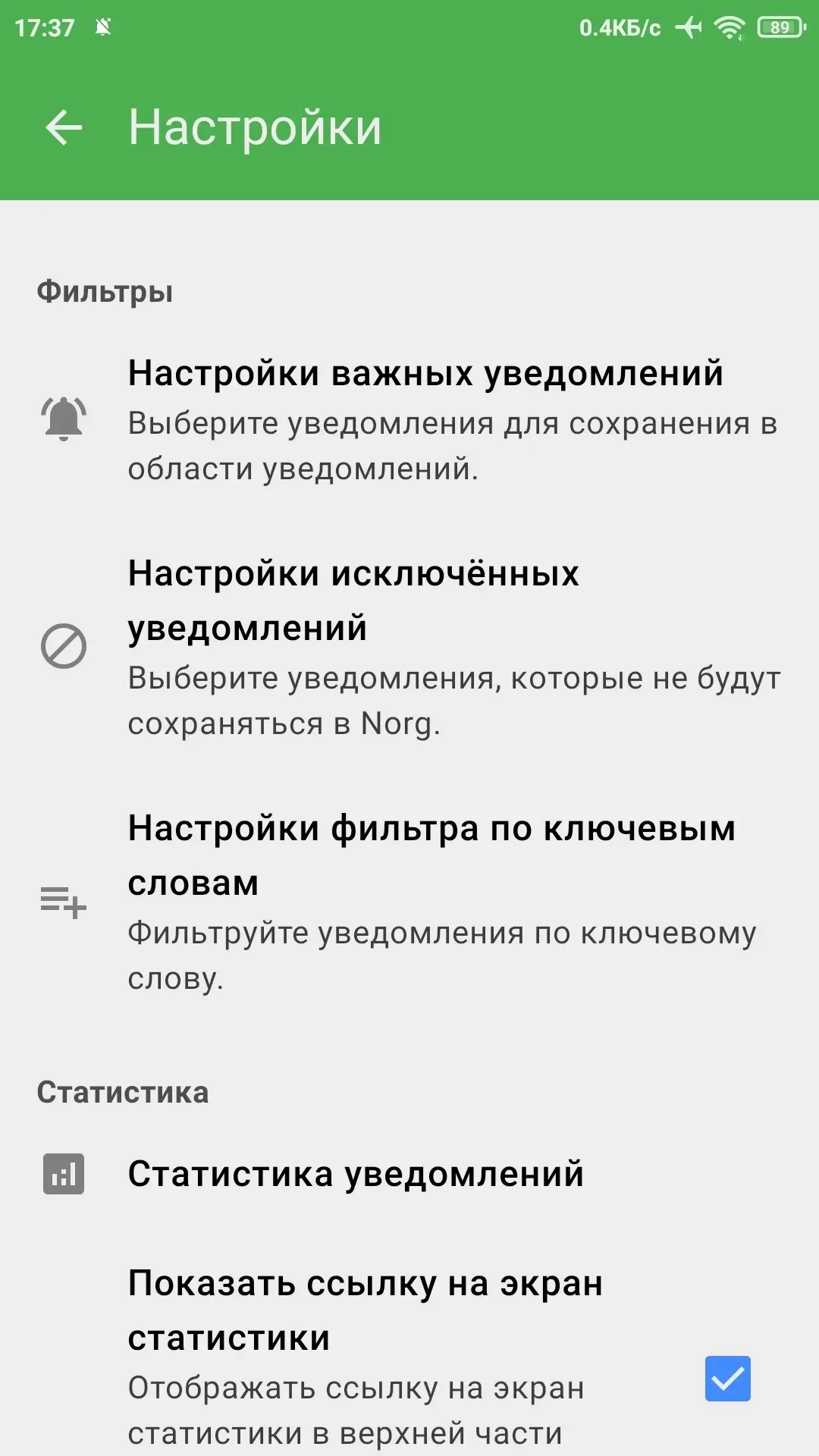Open Настройки исключённых уведомлений
This screenshot has width=819, height=1456.
click(409, 647)
